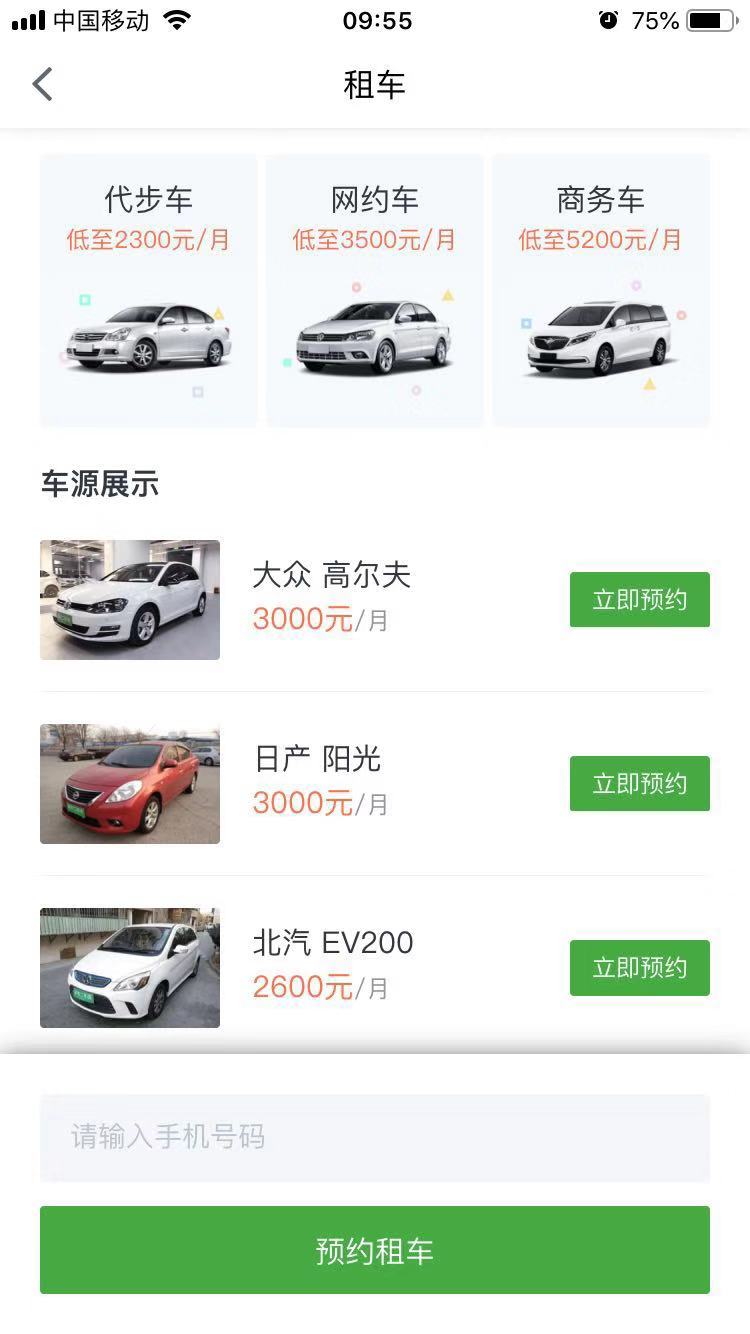This screenshot has height=1334, width=750.
Task: Tap the clock showing 09:55
Action: (375, 20)
